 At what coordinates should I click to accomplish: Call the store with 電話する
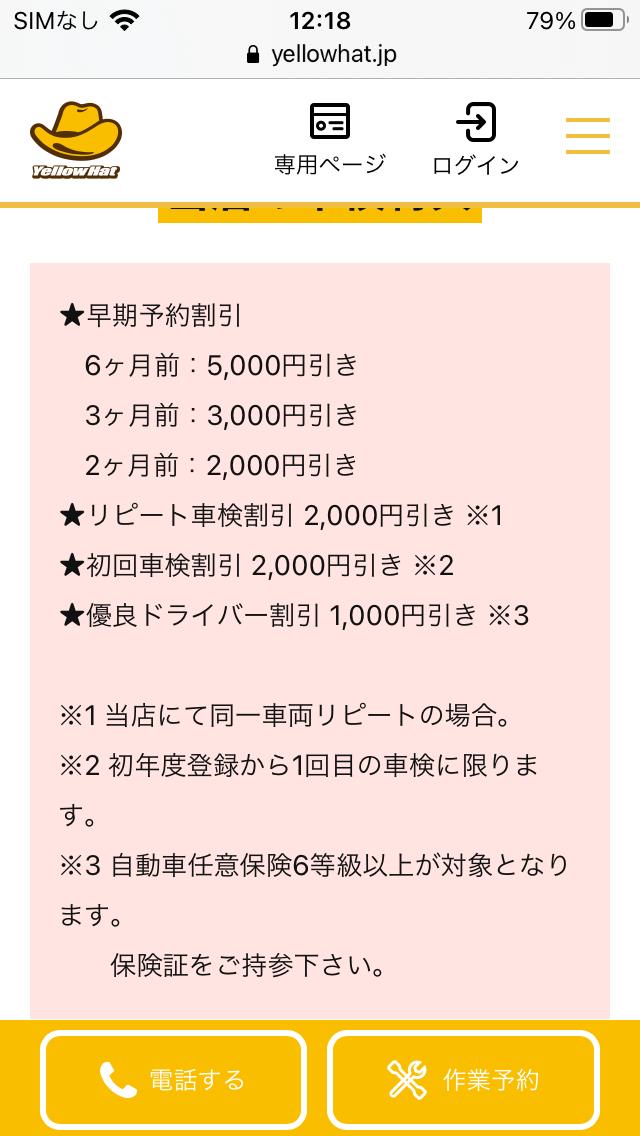click(x=173, y=1080)
